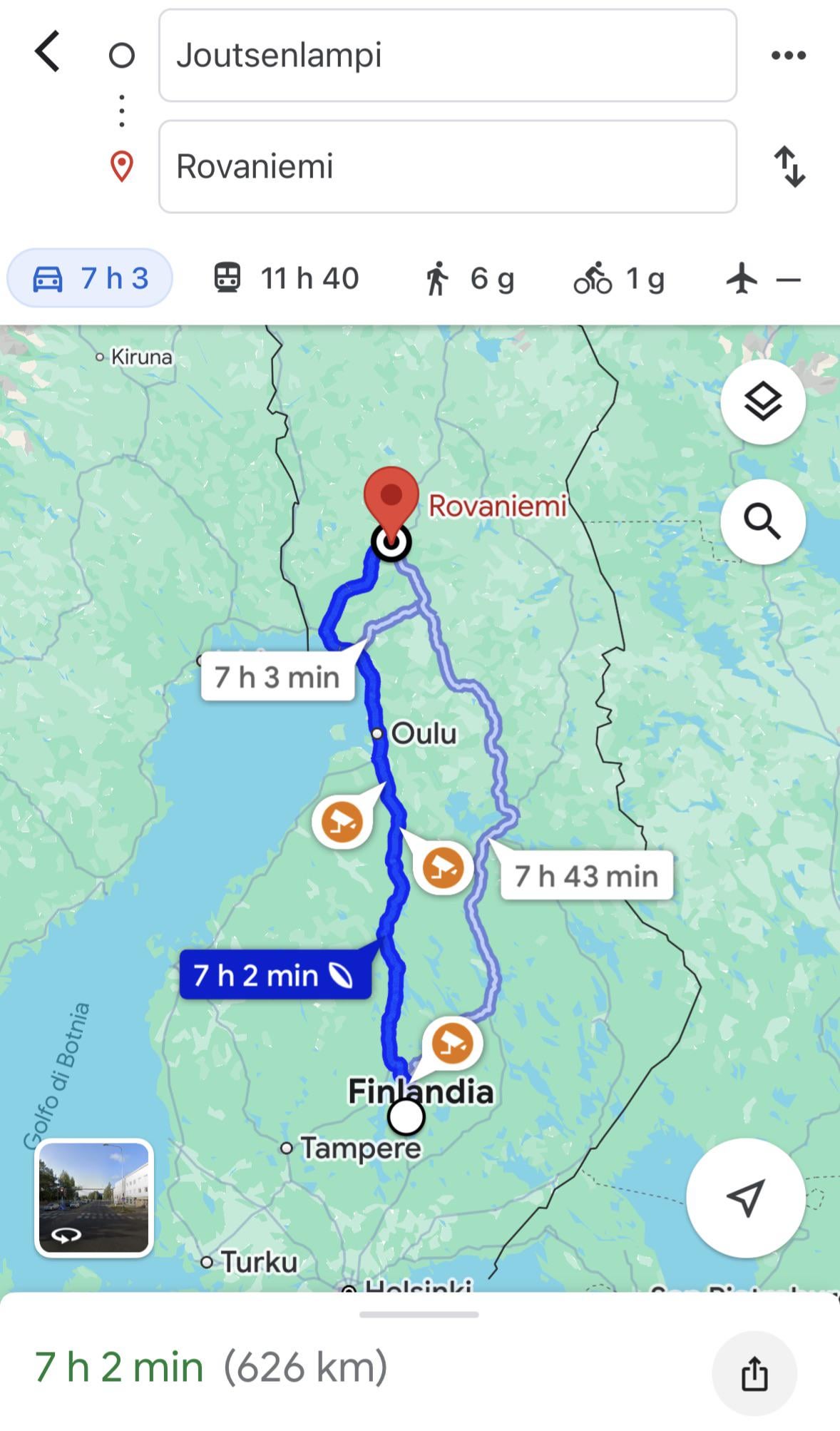Swap start and destination

(x=790, y=166)
